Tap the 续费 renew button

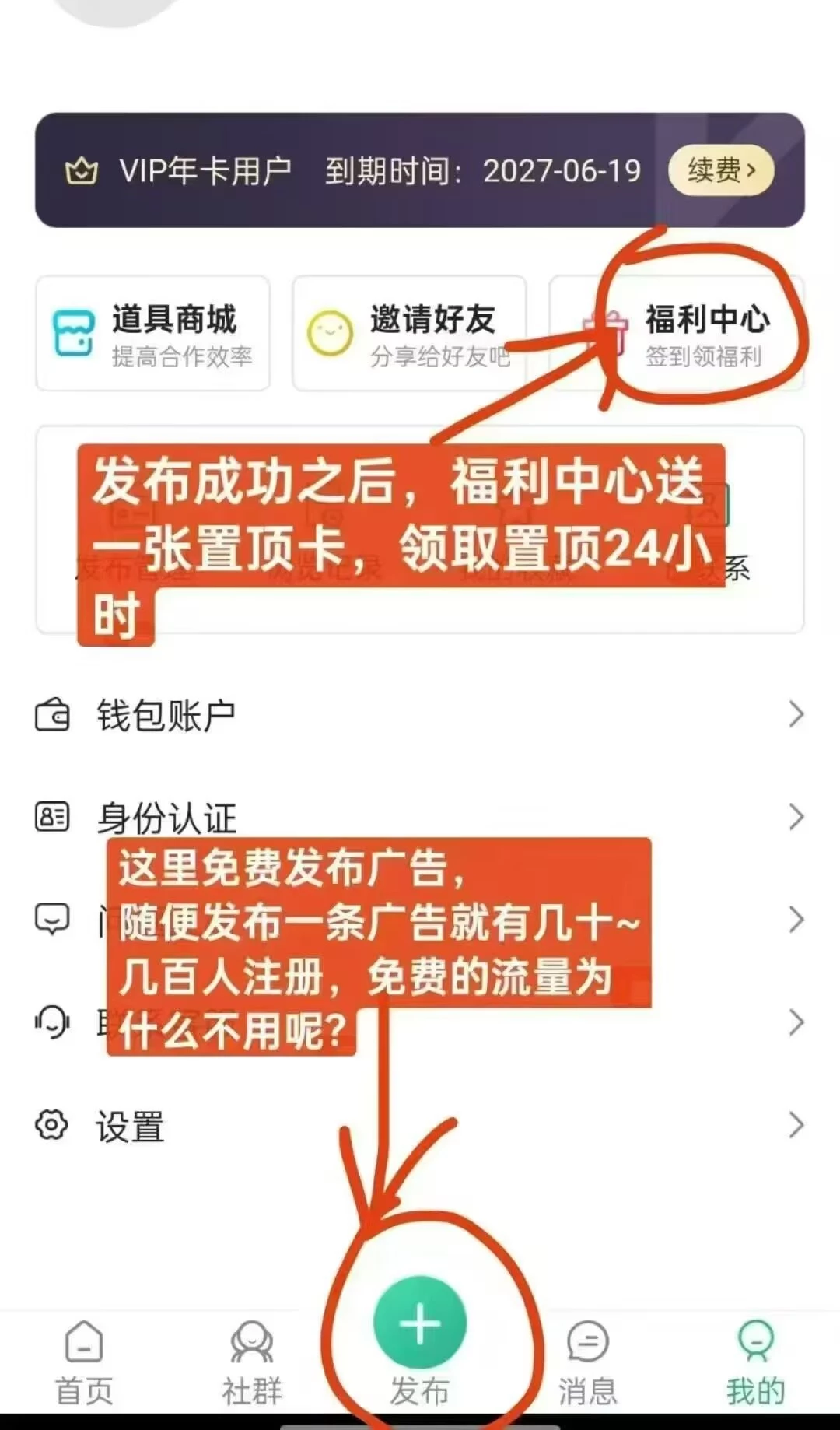click(721, 170)
